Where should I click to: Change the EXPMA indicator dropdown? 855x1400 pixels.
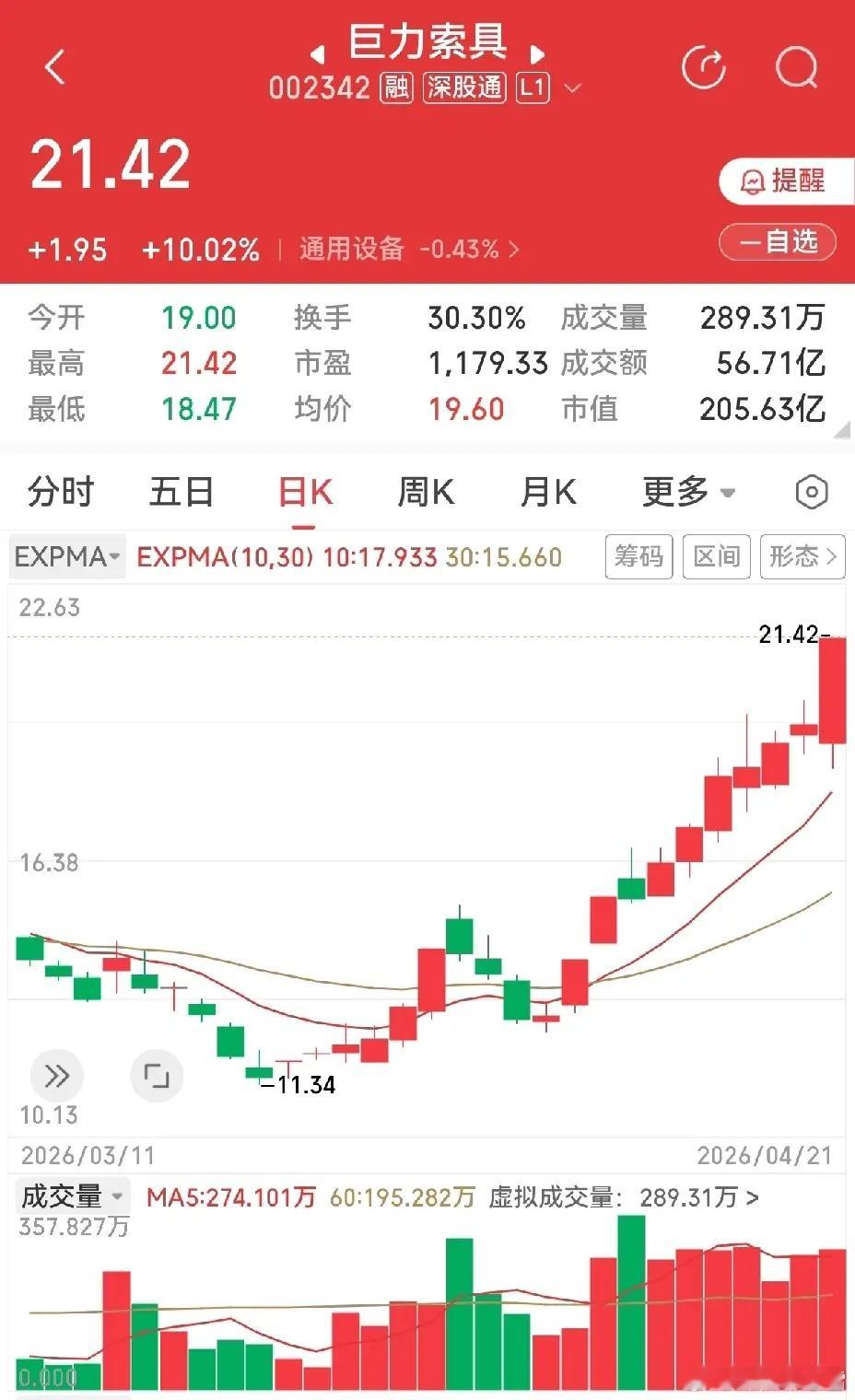(x=67, y=556)
